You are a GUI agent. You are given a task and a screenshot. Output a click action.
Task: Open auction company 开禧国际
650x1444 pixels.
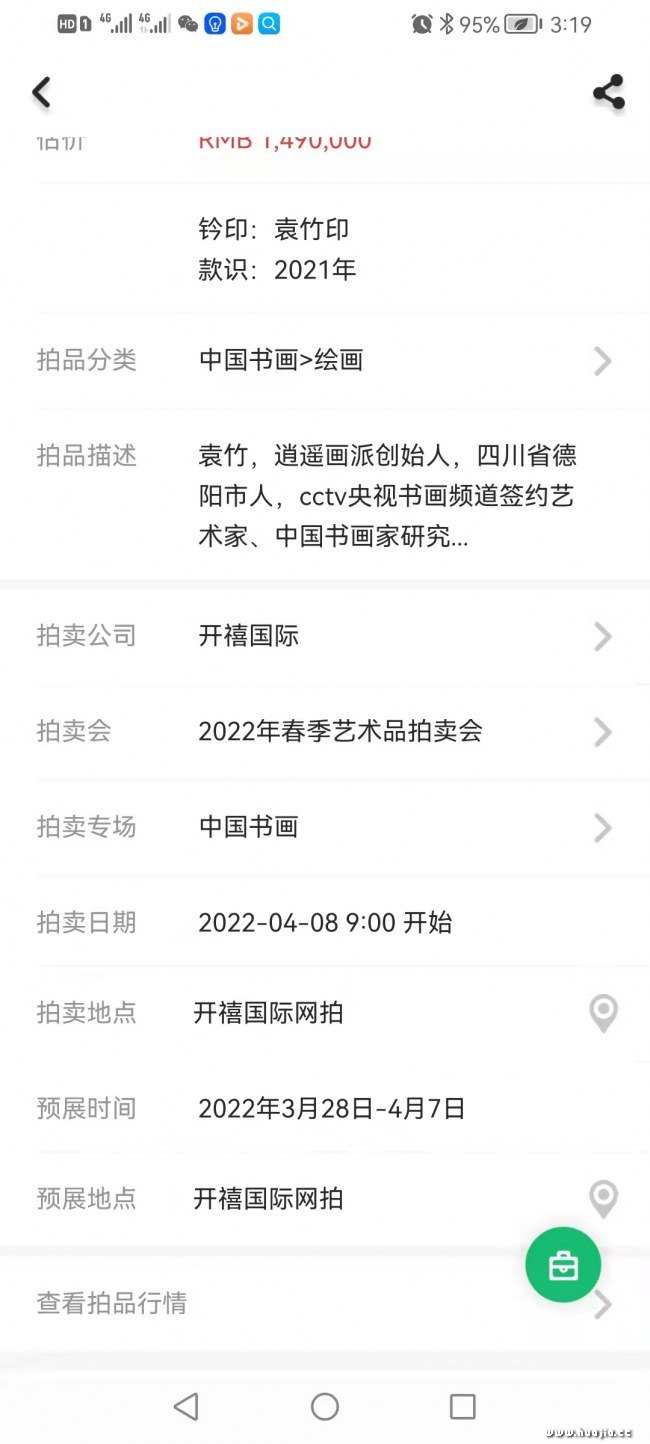point(325,636)
